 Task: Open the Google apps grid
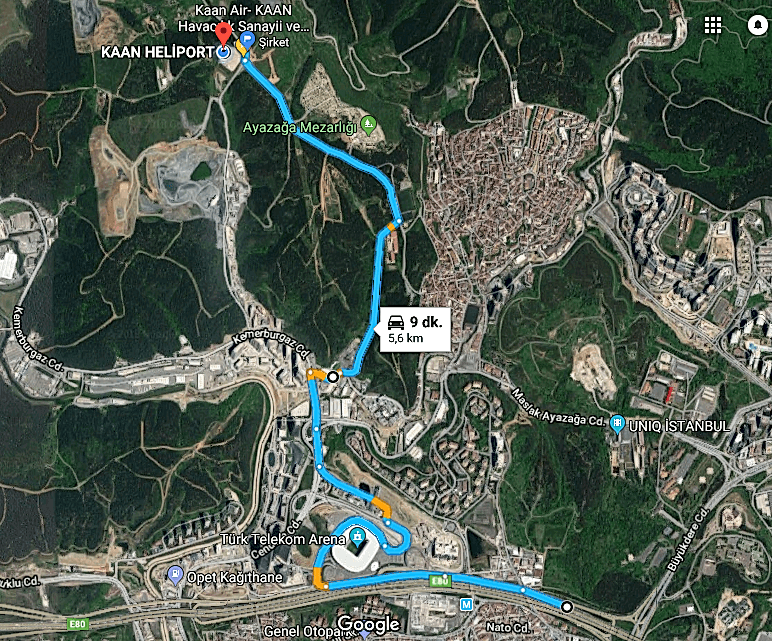[713, 26]
